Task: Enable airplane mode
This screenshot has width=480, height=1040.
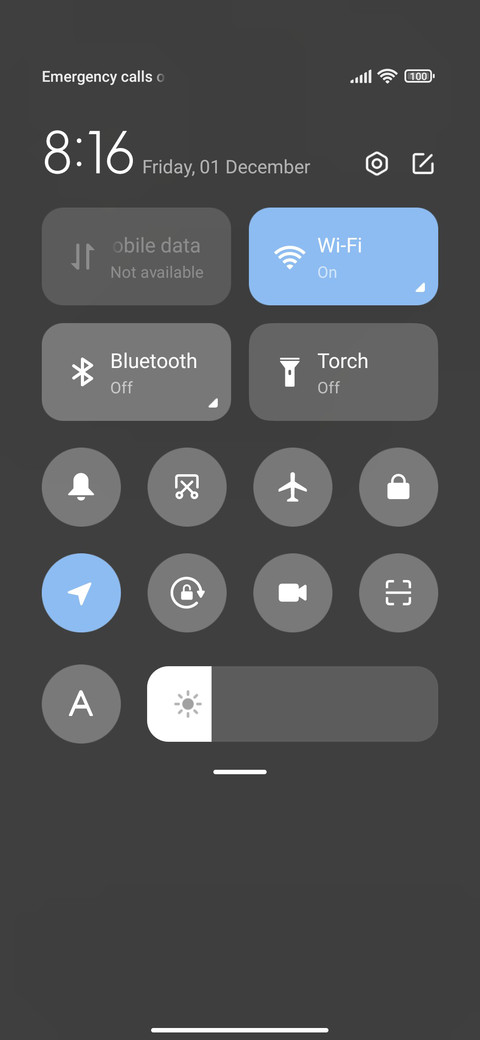Action: tap(293, 488)
